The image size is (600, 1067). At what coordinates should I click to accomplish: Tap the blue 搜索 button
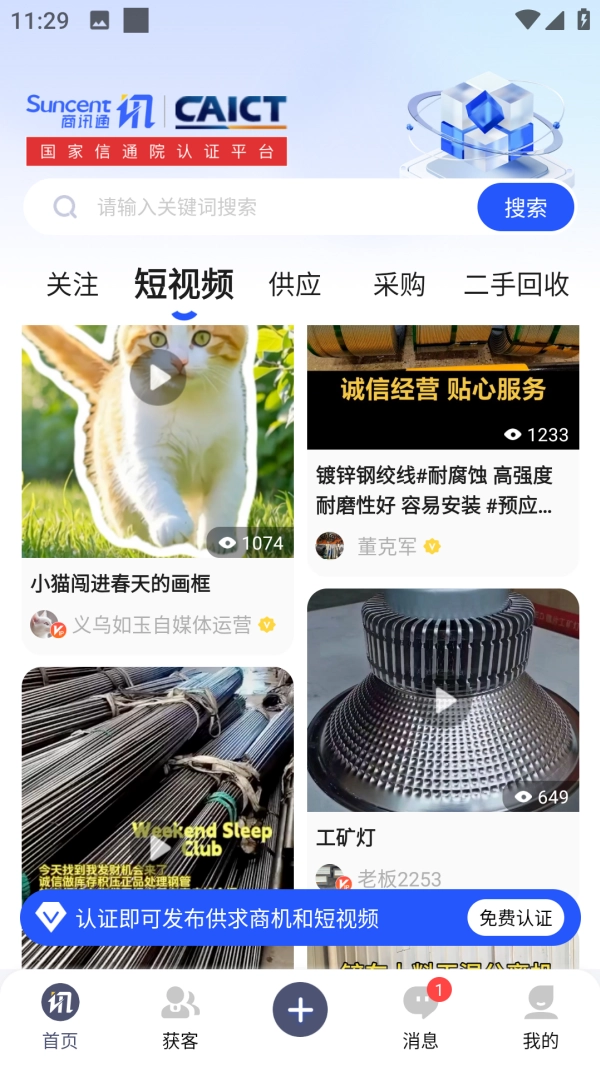(x=525, y=207)
